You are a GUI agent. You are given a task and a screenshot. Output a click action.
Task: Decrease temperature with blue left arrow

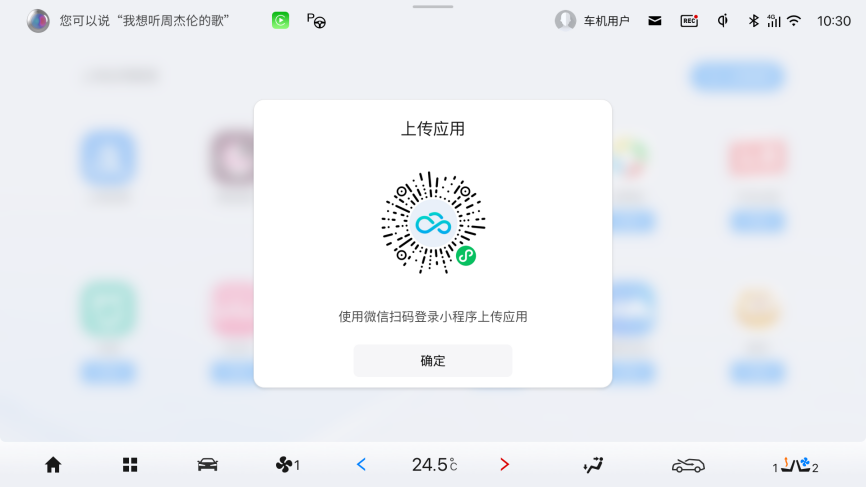361,465
